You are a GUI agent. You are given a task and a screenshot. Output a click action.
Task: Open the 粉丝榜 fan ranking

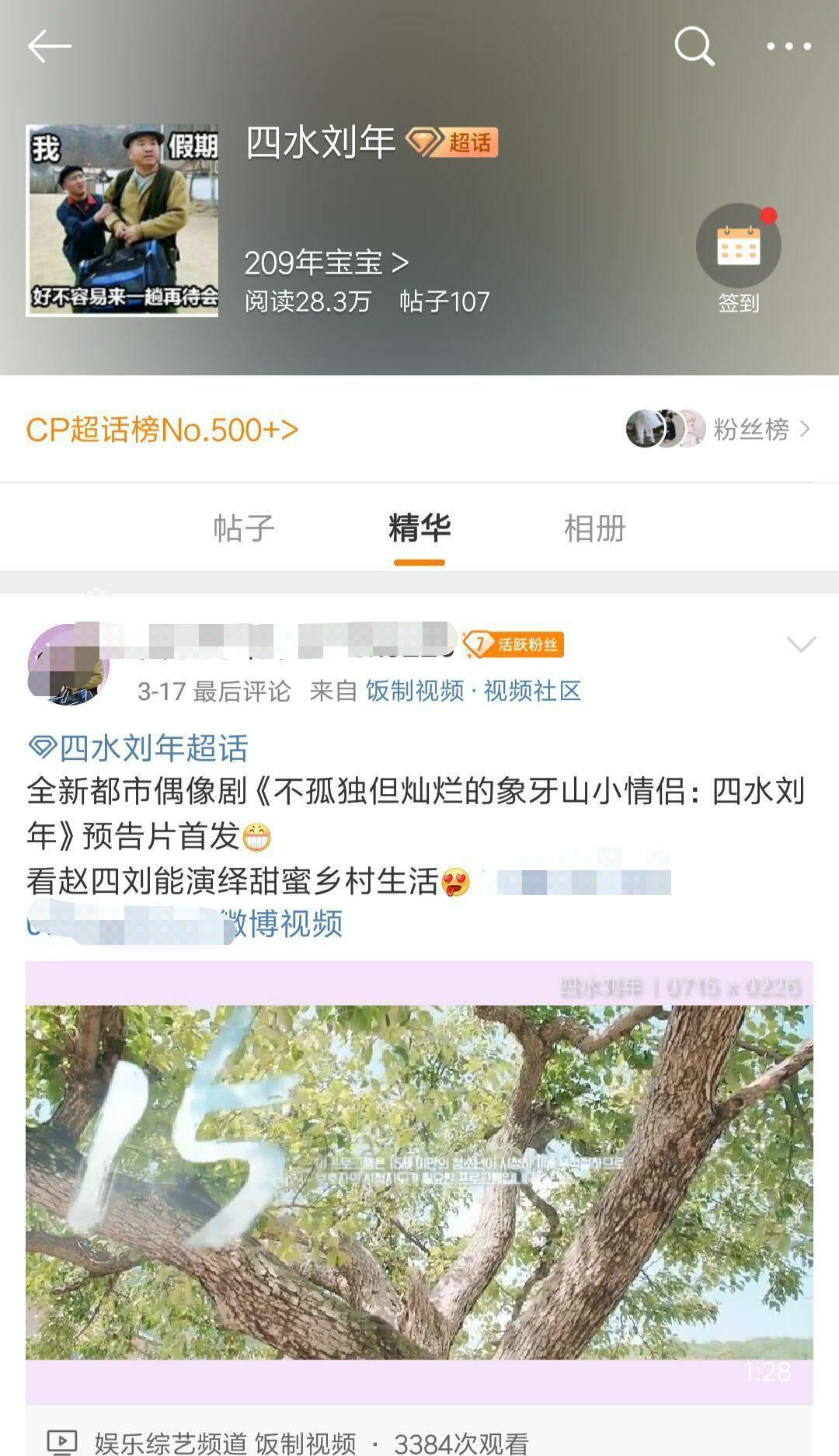(719, 429)
